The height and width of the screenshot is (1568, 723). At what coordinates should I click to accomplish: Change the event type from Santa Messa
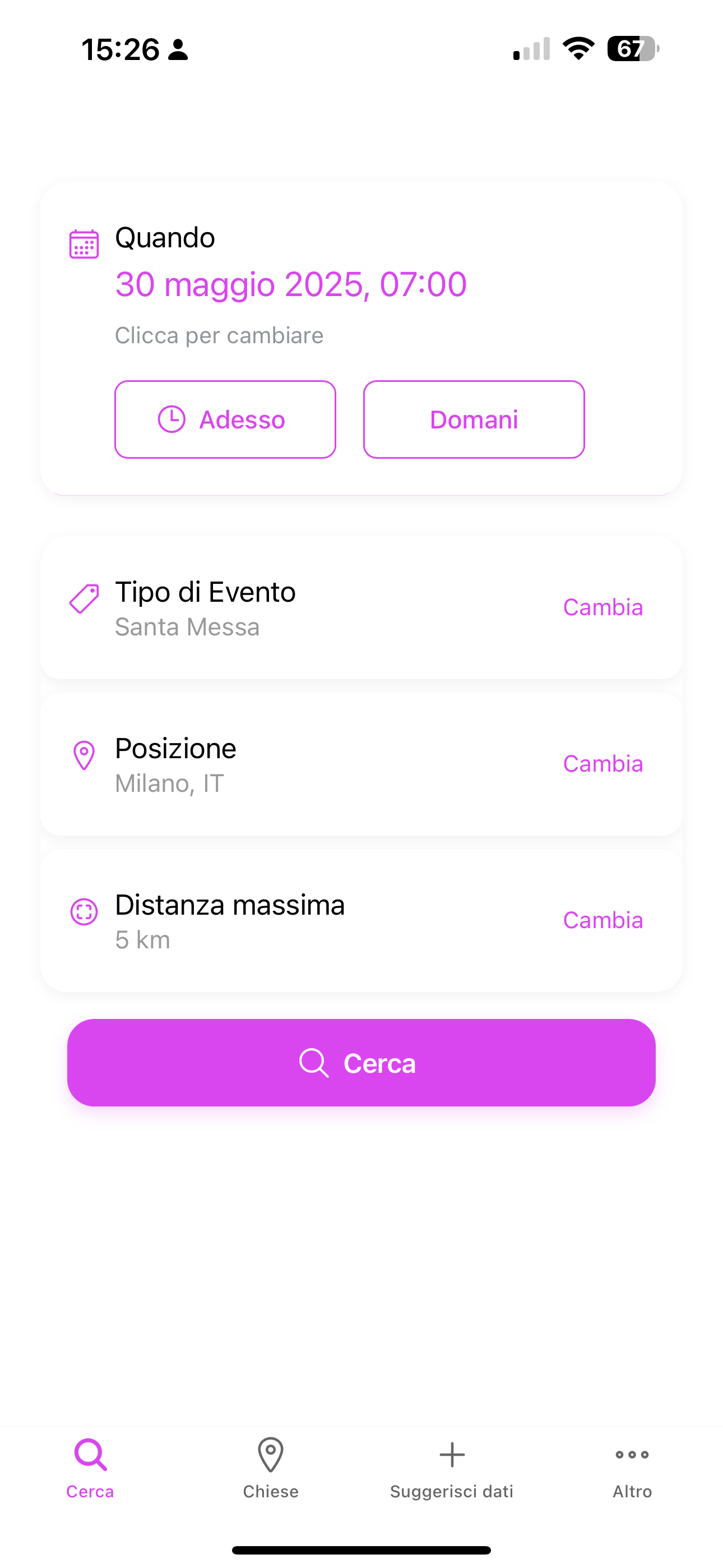(603, 607)
